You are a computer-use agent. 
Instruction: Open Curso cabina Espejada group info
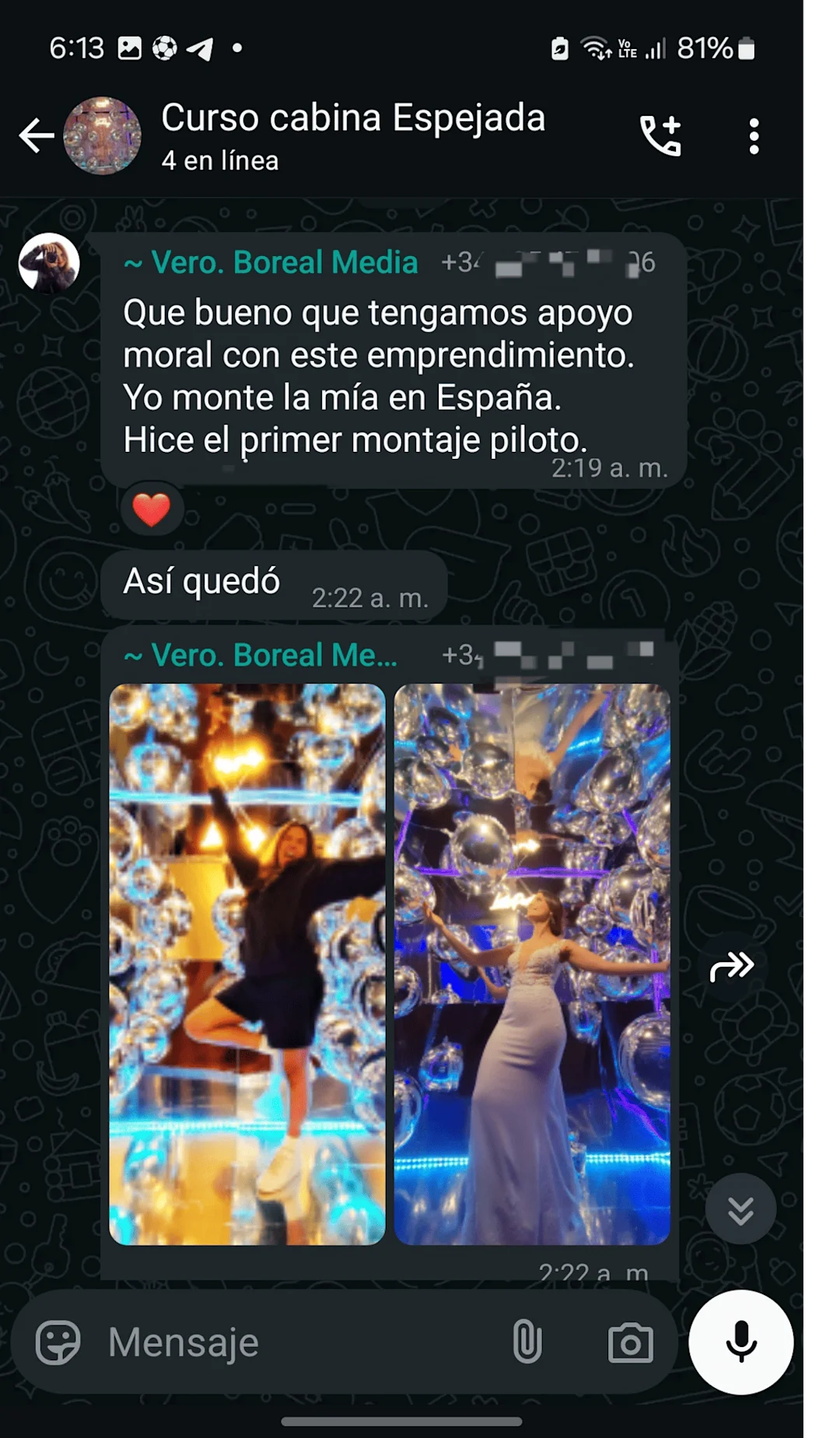(x=353, y=135)
